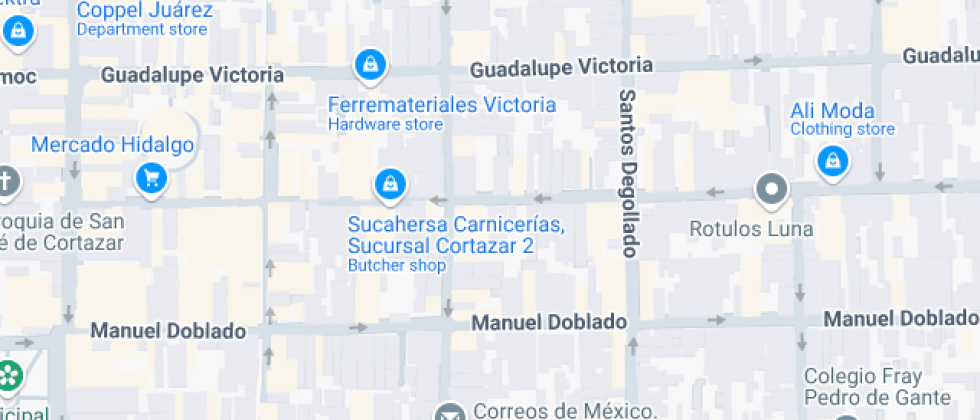Open the Coppel Juárez department store pin
The image size is (980, 420).
point(17,30)
